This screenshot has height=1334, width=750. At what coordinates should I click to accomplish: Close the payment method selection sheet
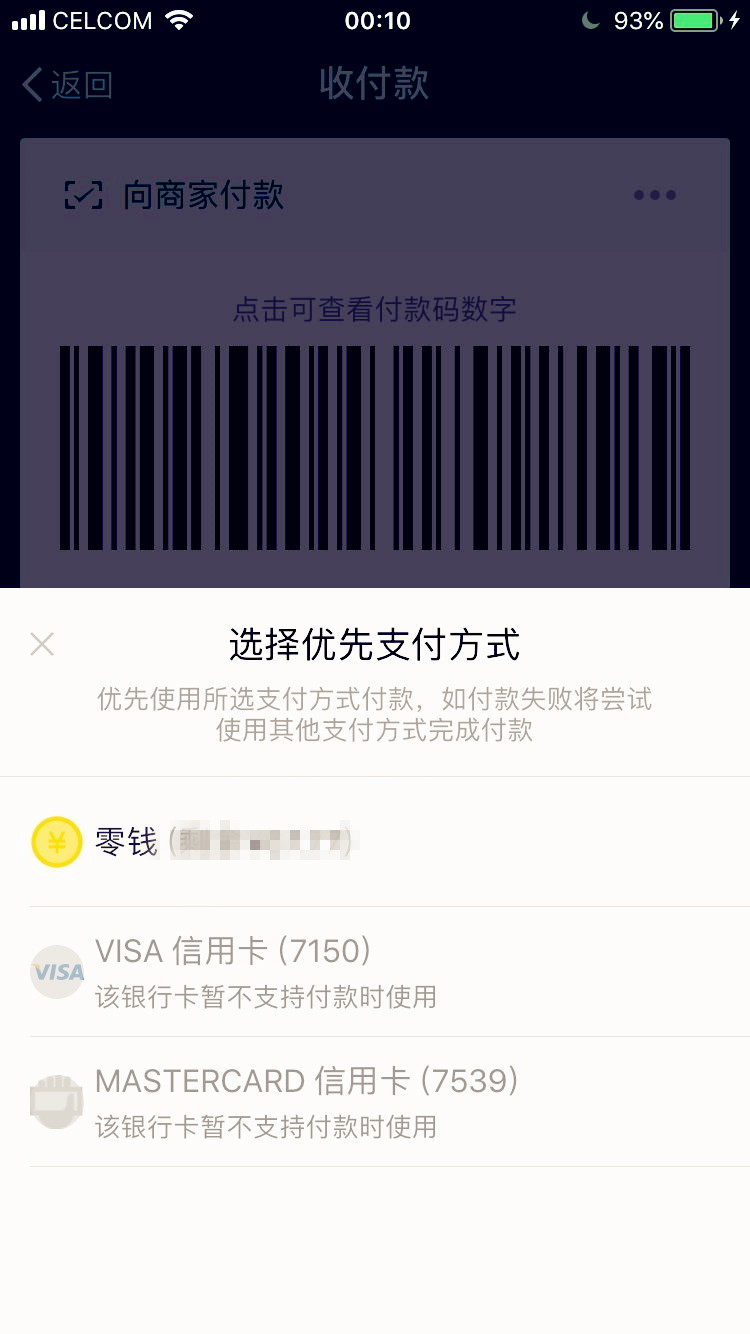pyautogui.click(x=42, y=644)
